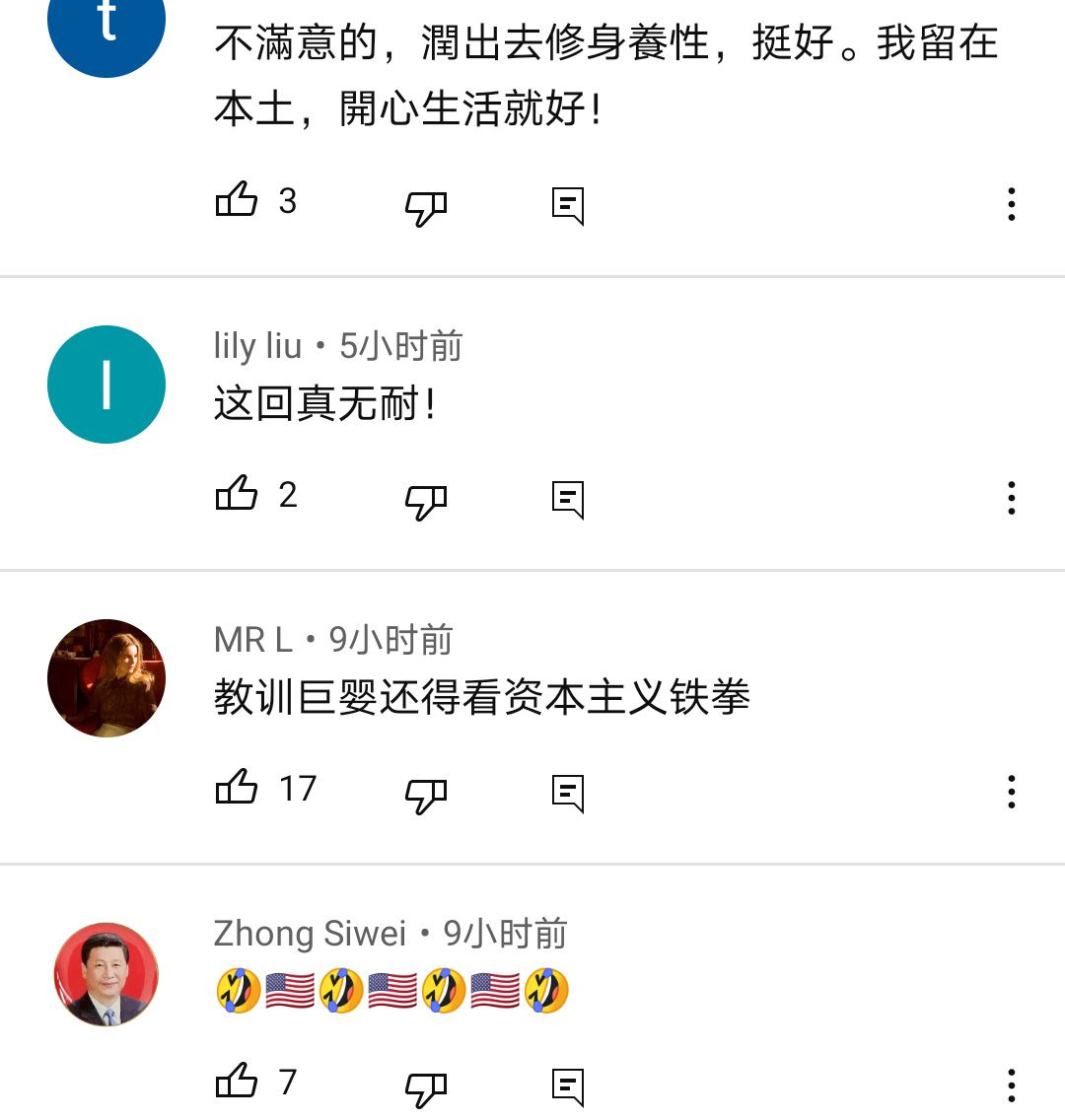The height and width of the screenshot is (1120, 1065).
Task: Reply to lily liu's comment
Action: [x=568, y=500]
